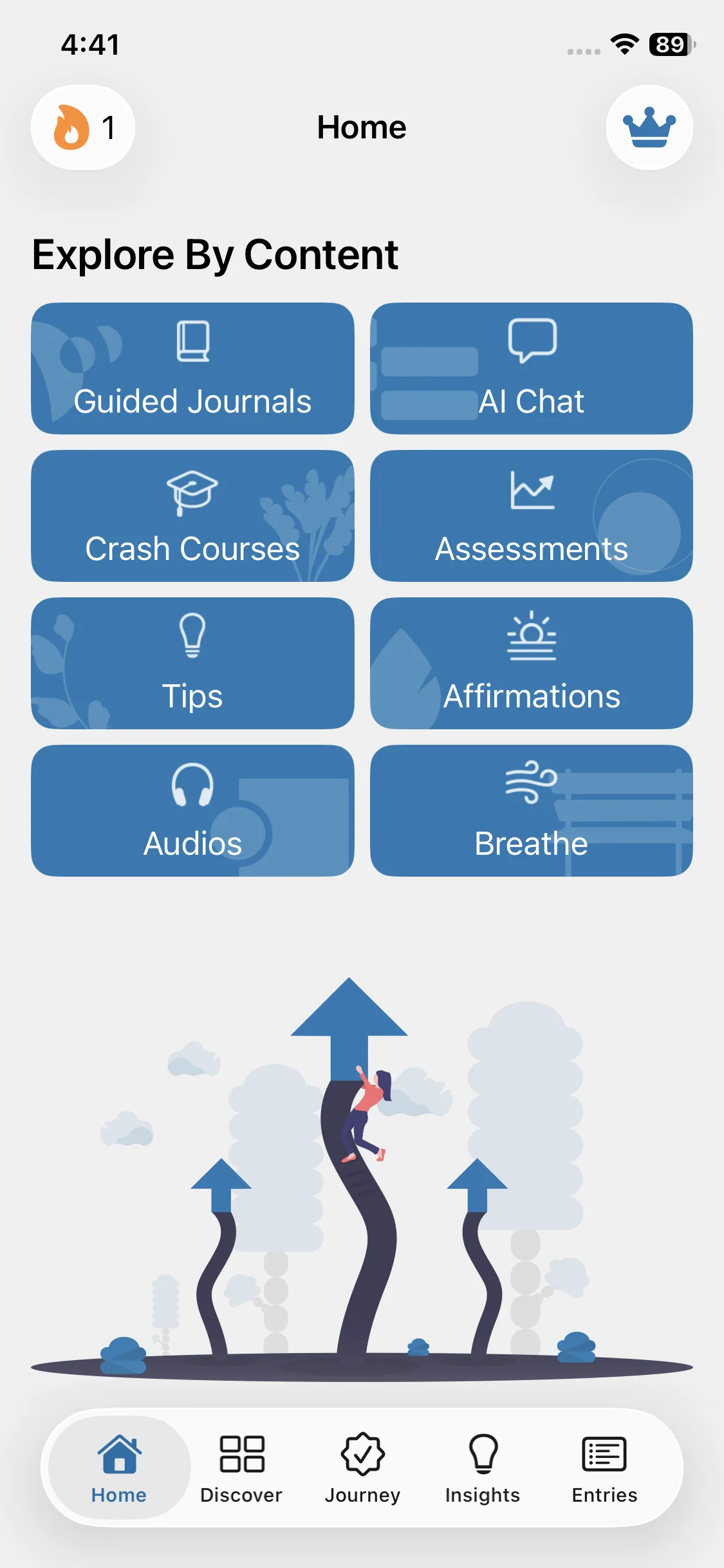724x1568 pixels.
Task: View the Tips card
Action: pos(192,664)
